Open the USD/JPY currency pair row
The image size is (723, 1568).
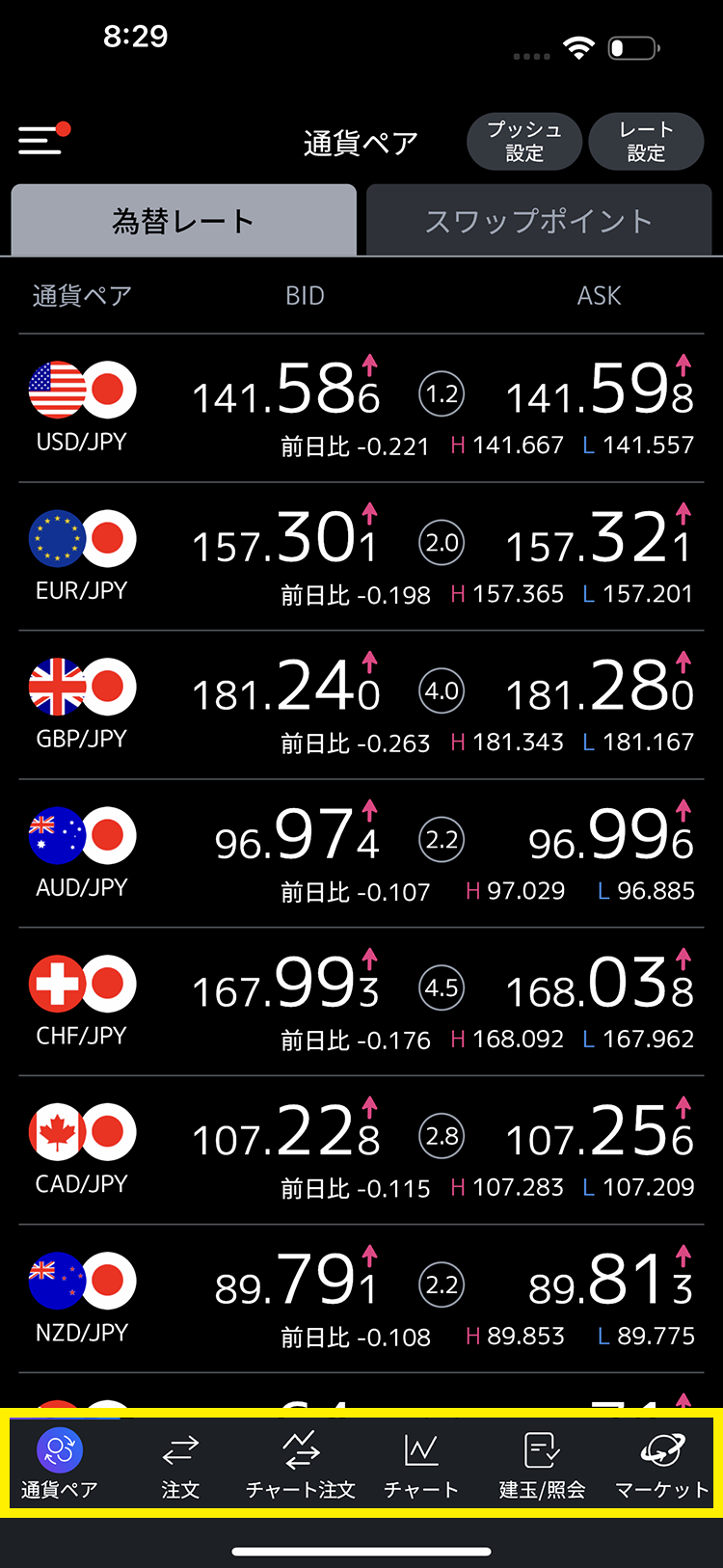point(361,408)
